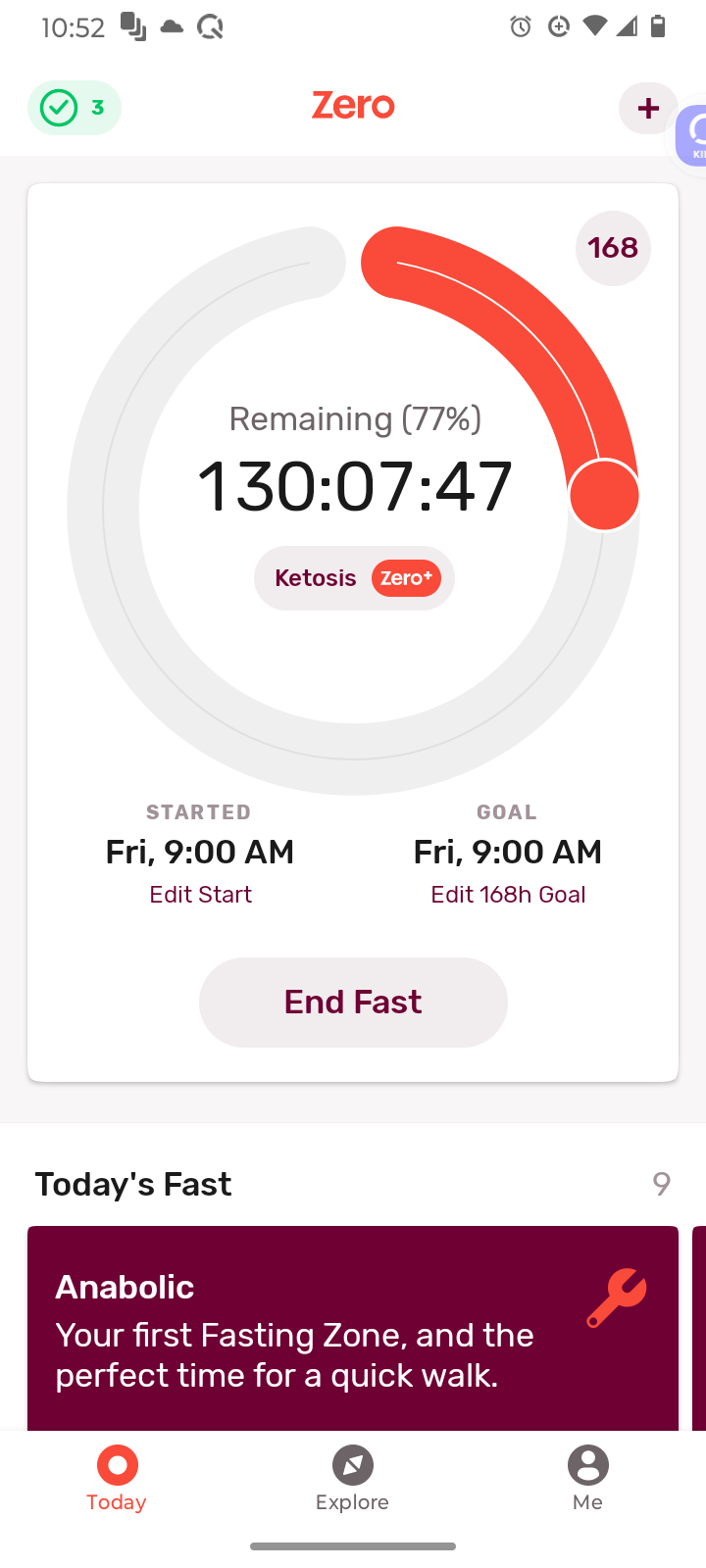Open the completed checkmark badge showing 3
The image size is (706, 1568).
pos(75,108)
